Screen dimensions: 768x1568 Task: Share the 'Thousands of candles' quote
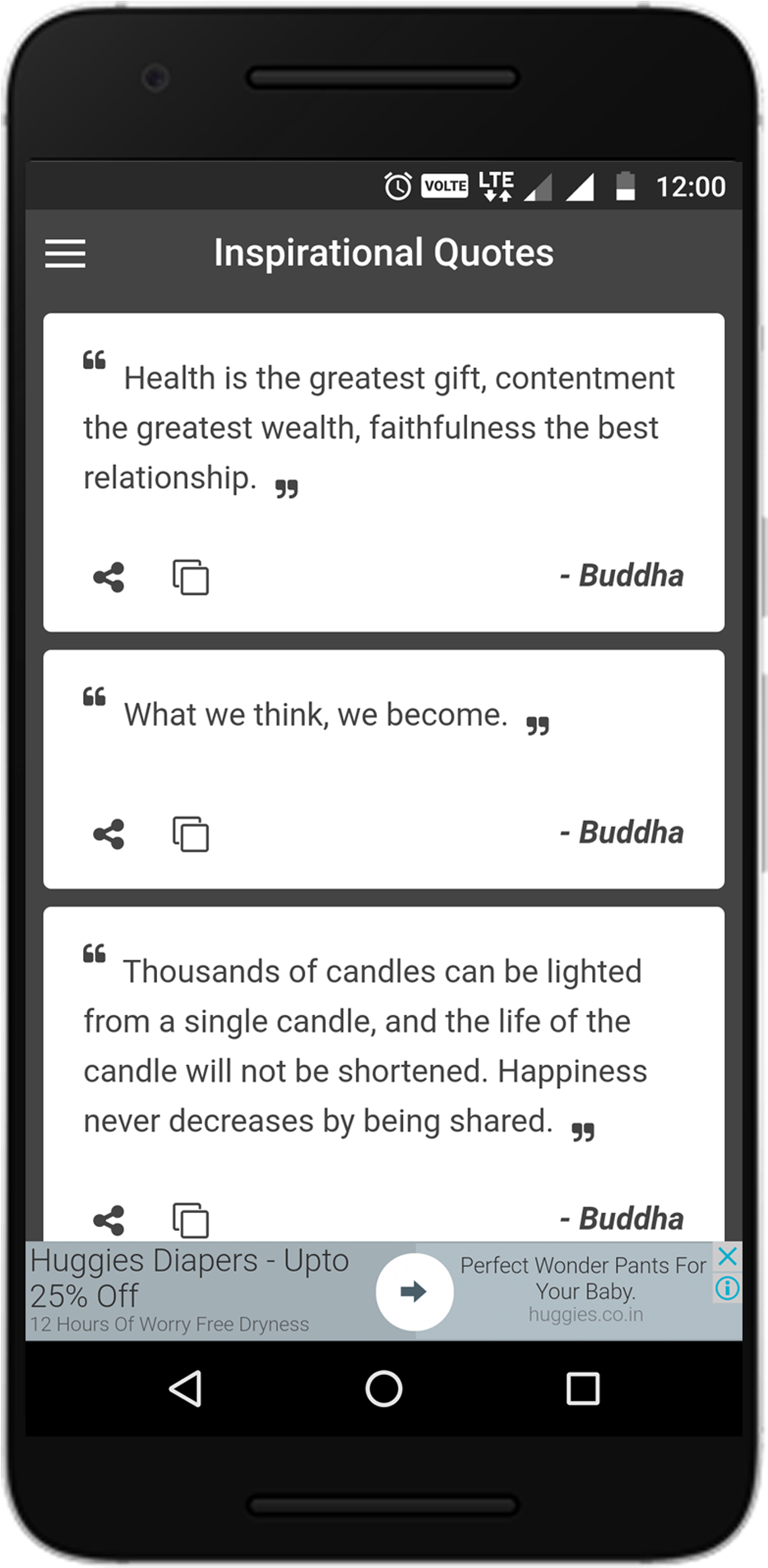click(109, 1220)
